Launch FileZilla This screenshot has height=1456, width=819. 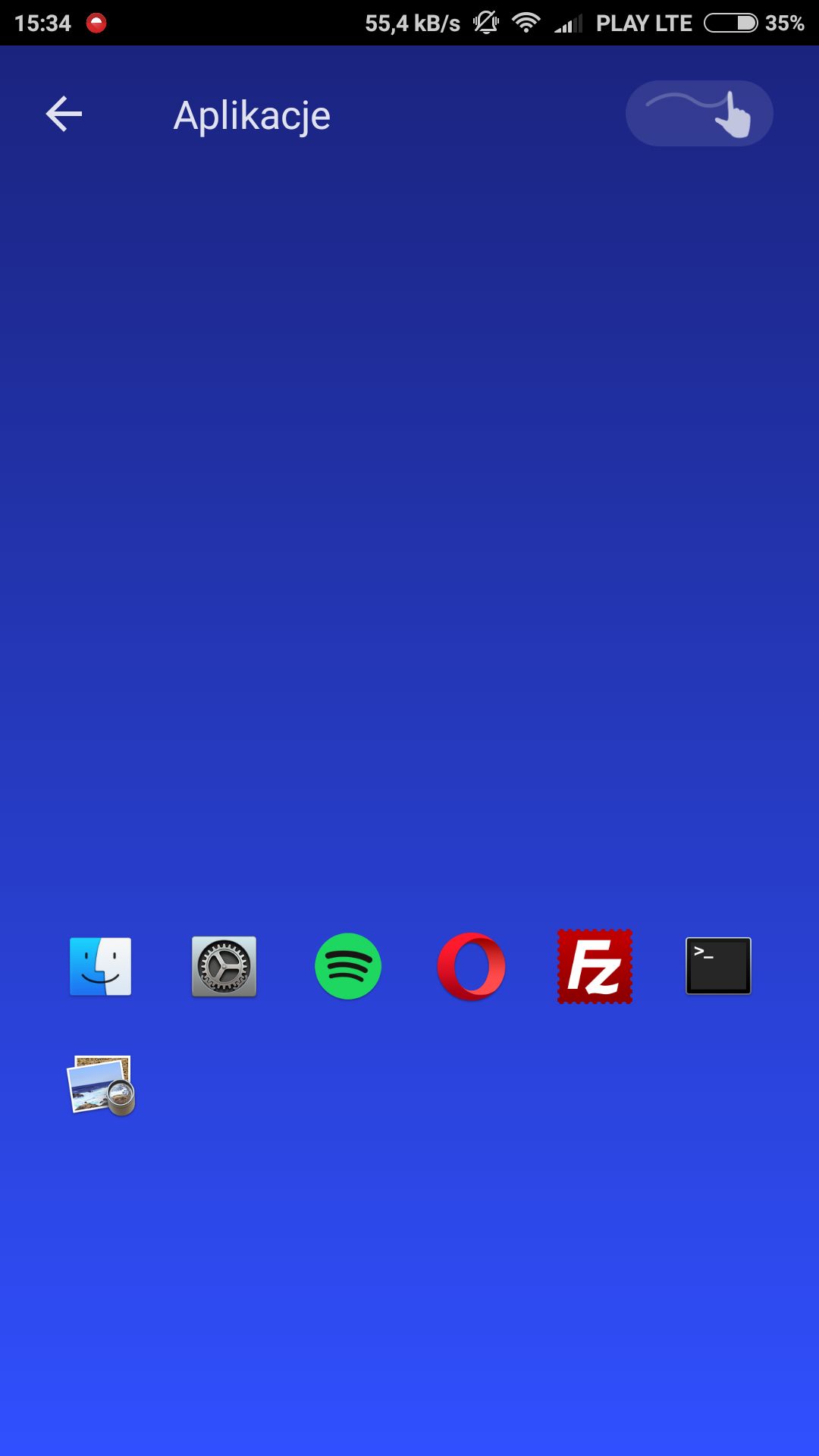click(595, 966)
